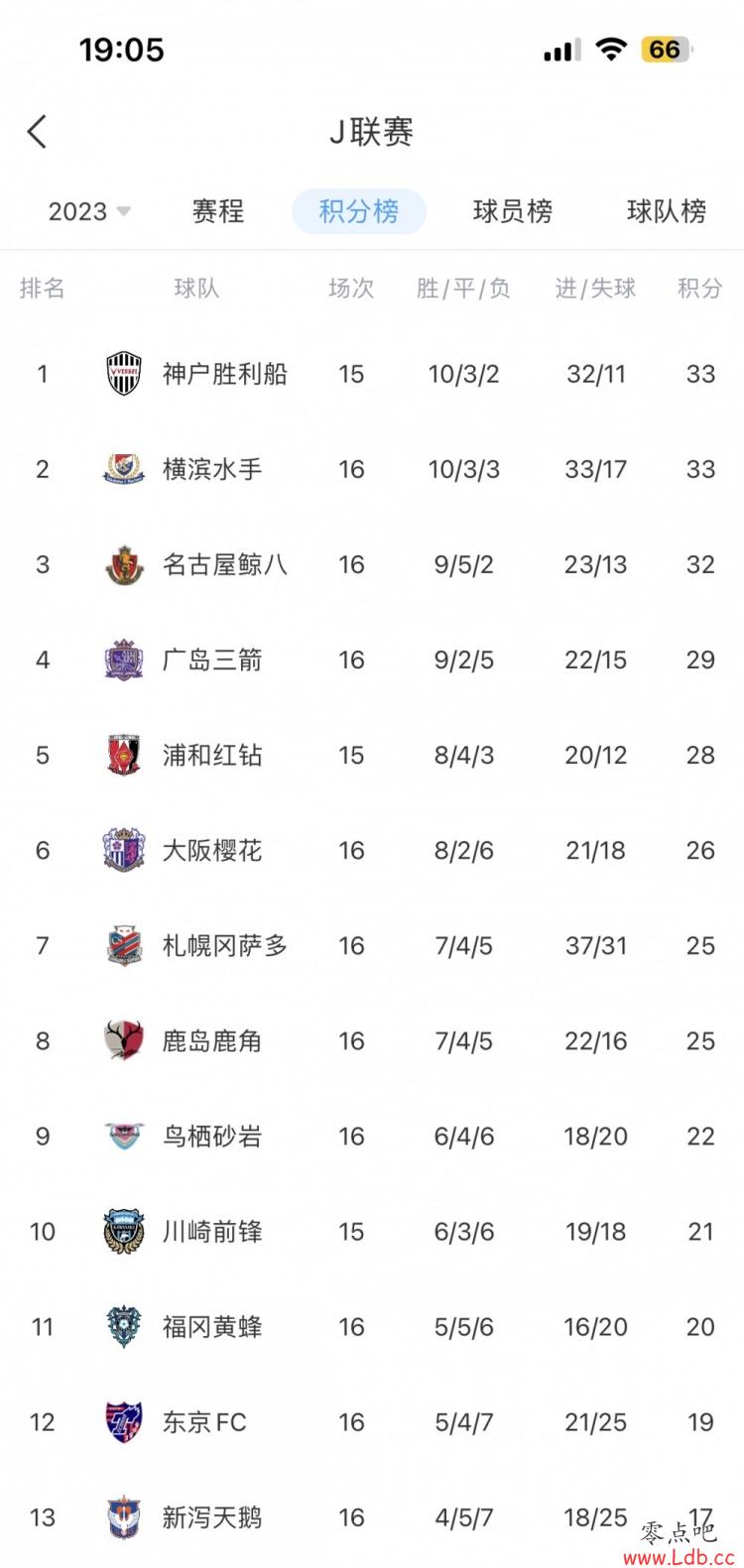Open the 2023 season dropdown

[x=89, y=211]
